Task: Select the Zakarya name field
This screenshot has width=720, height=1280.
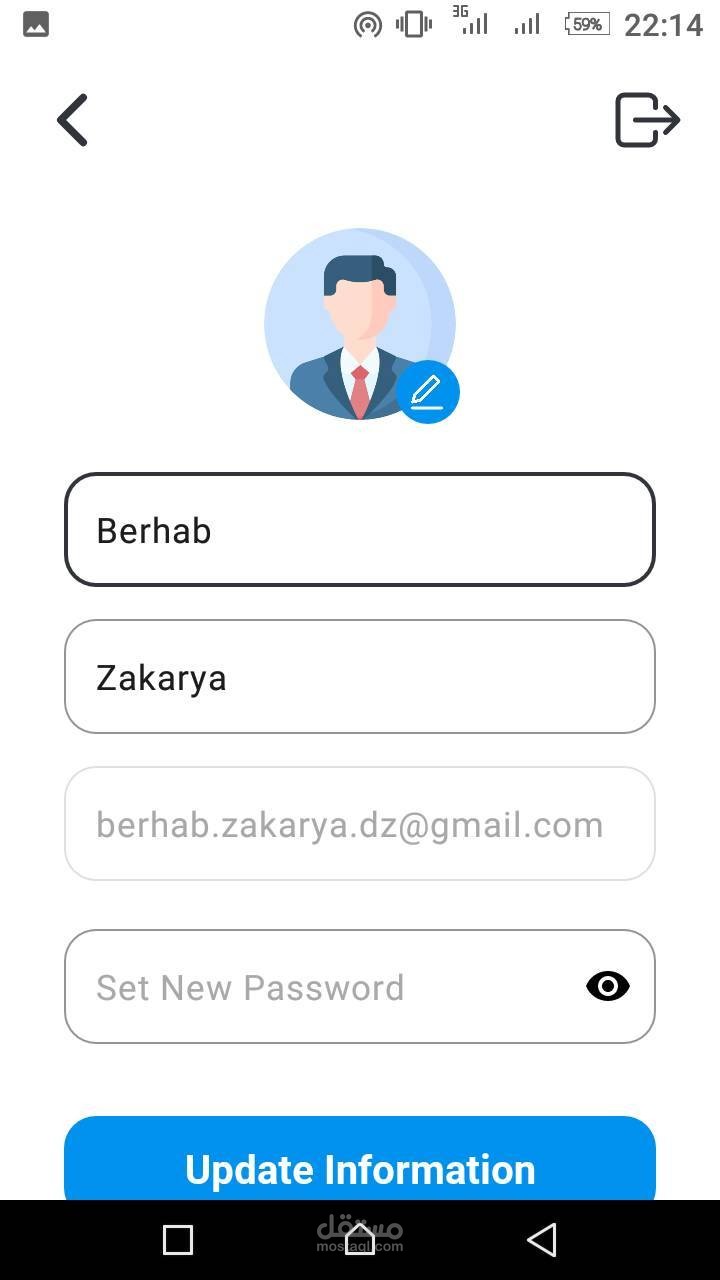Action: click(x=360, y=677)
